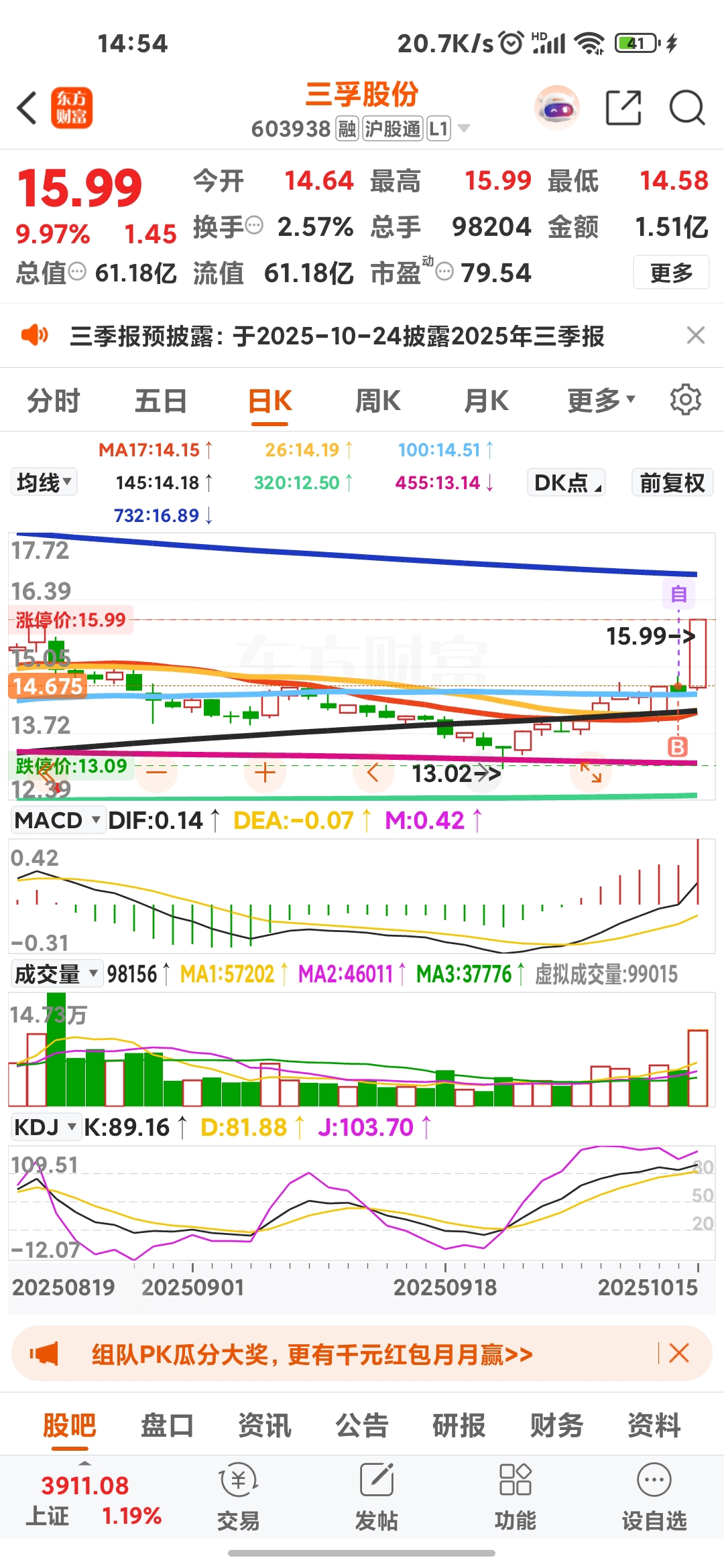Tap the DK点 button
724x1568 pixels.
(566, 482)
